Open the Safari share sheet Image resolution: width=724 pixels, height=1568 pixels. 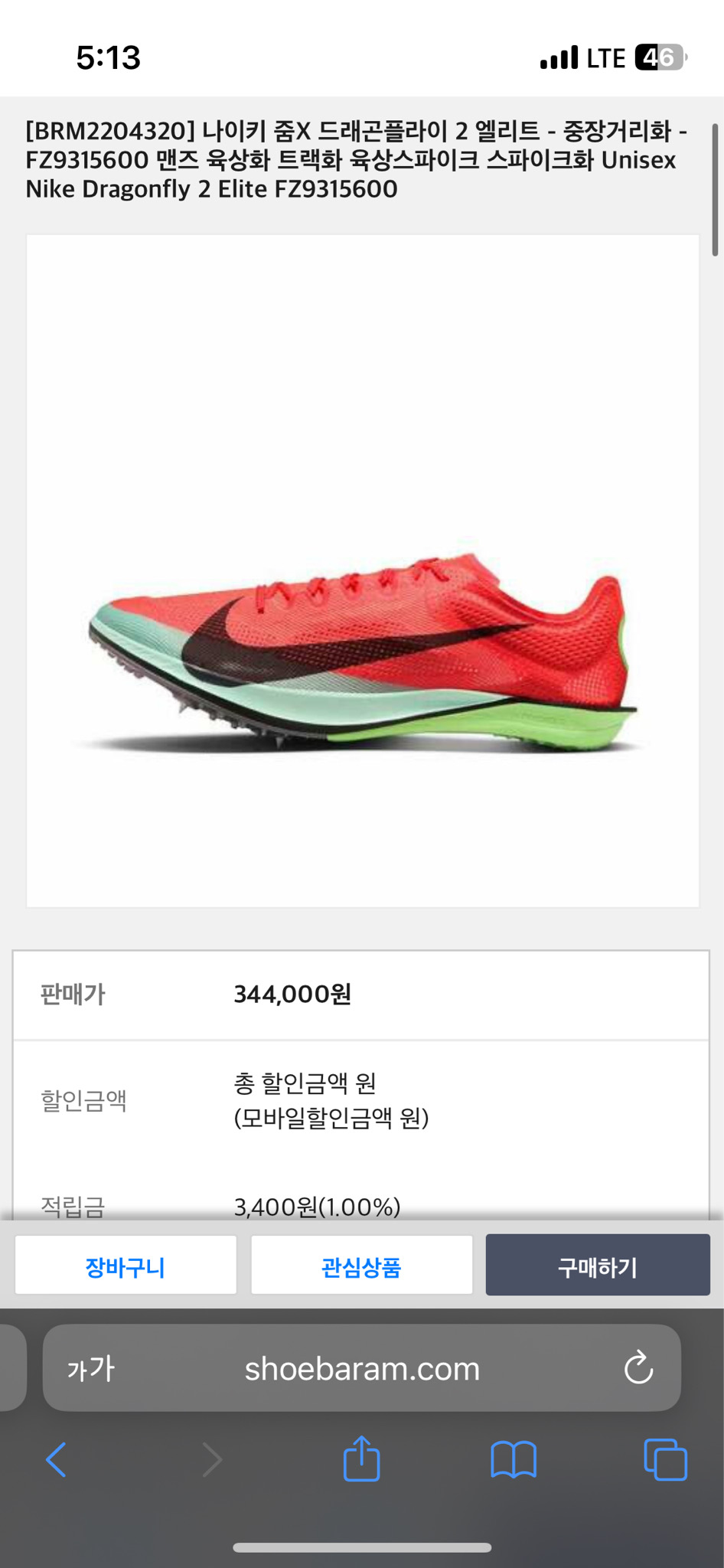click(362, 1459)
